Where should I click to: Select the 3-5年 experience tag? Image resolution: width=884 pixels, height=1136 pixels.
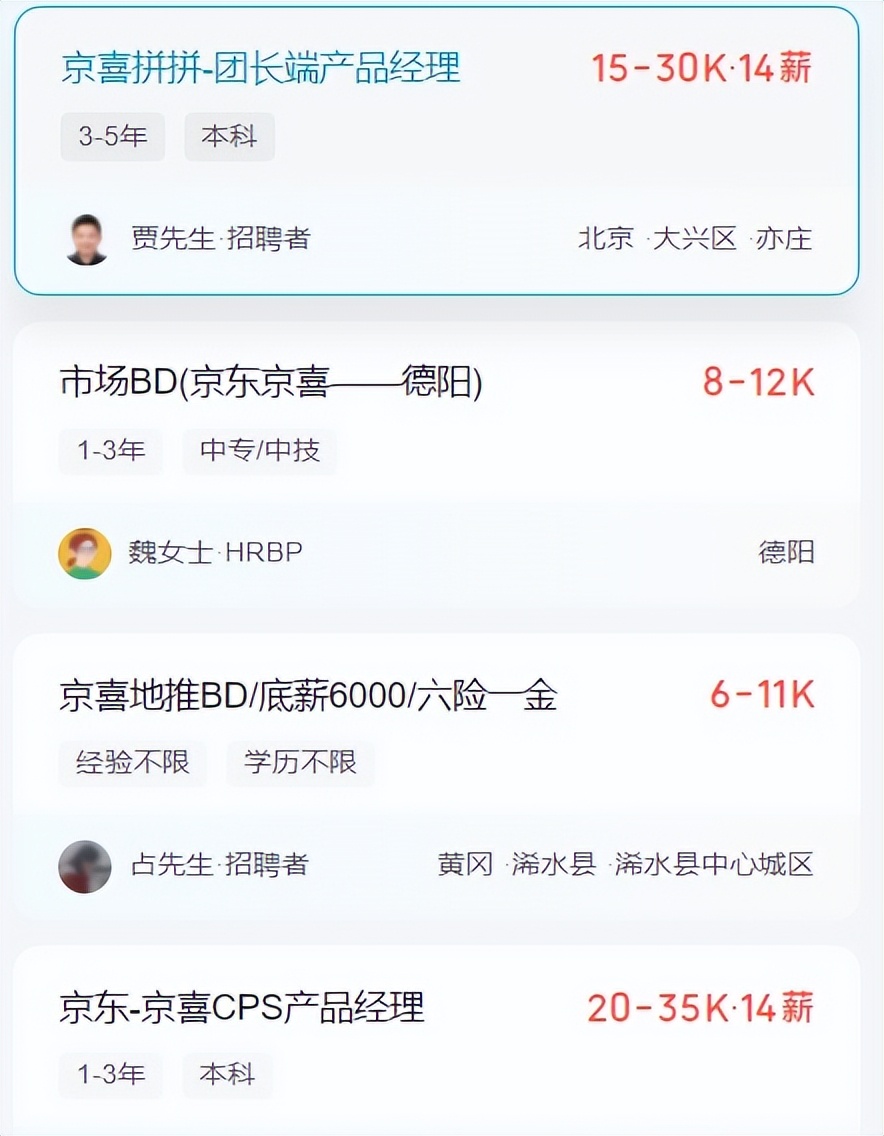(x=112, y=137)
